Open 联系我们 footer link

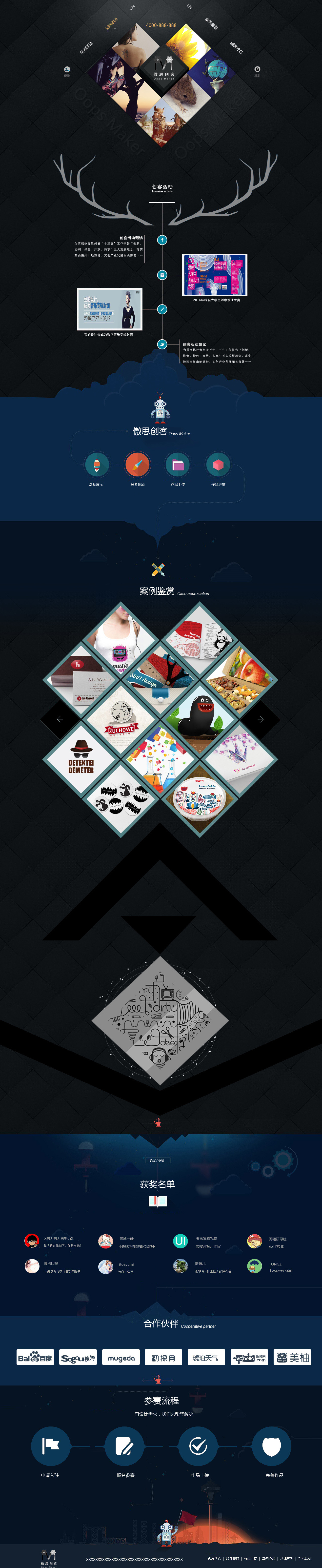(x=233, y=1558)
